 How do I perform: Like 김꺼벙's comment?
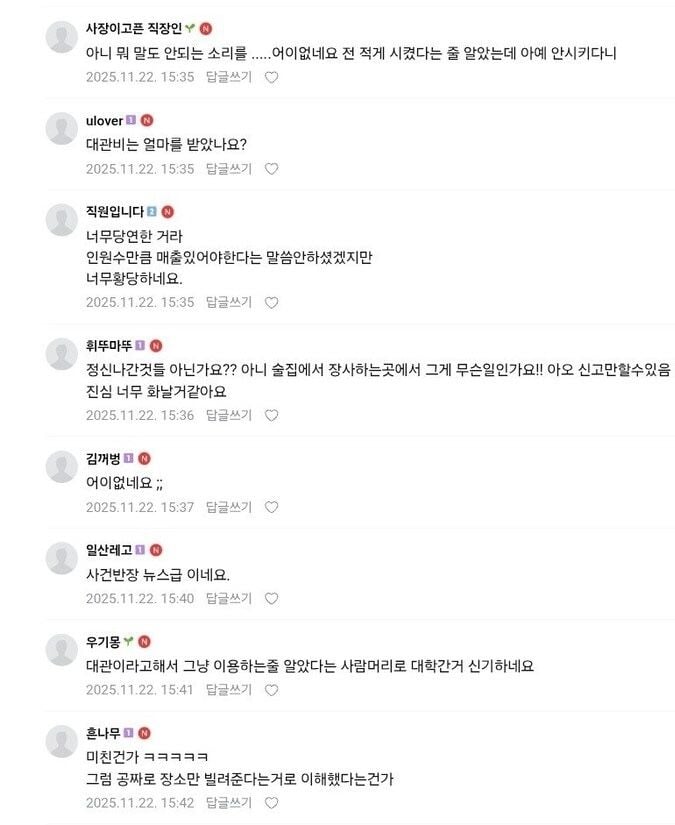[x=271, y=507]
